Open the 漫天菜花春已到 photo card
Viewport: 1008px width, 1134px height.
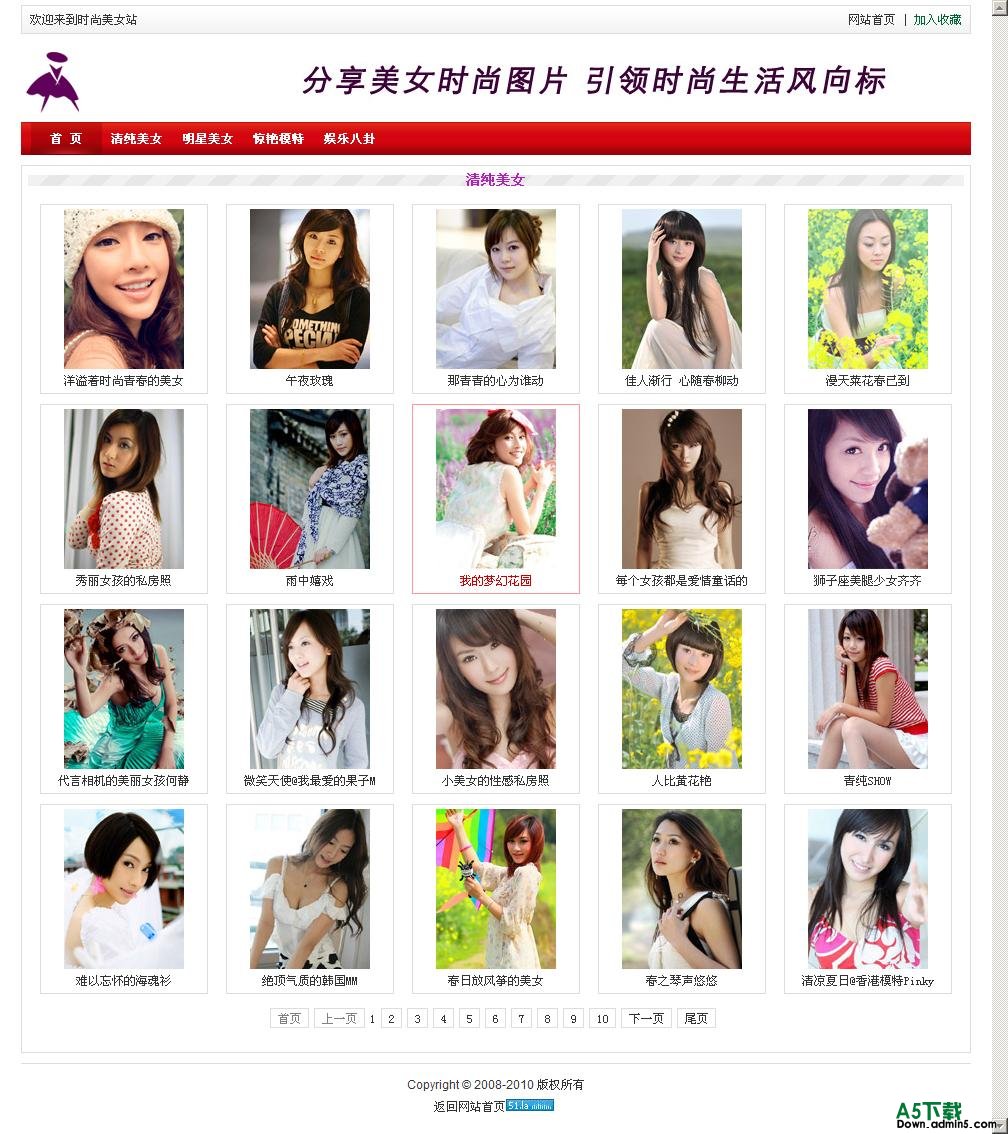[868, 289]
